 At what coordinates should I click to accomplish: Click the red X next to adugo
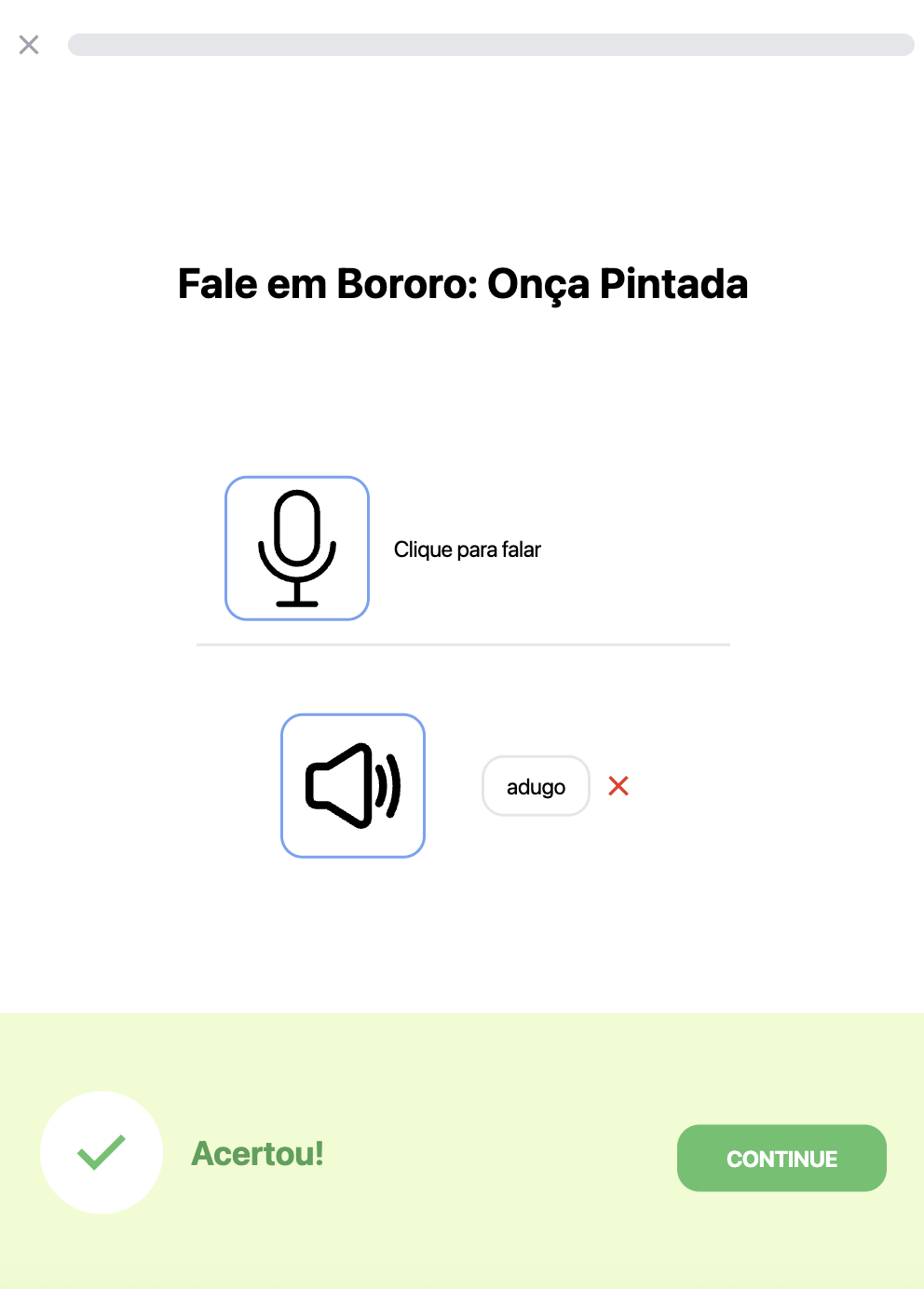(618, 786)
